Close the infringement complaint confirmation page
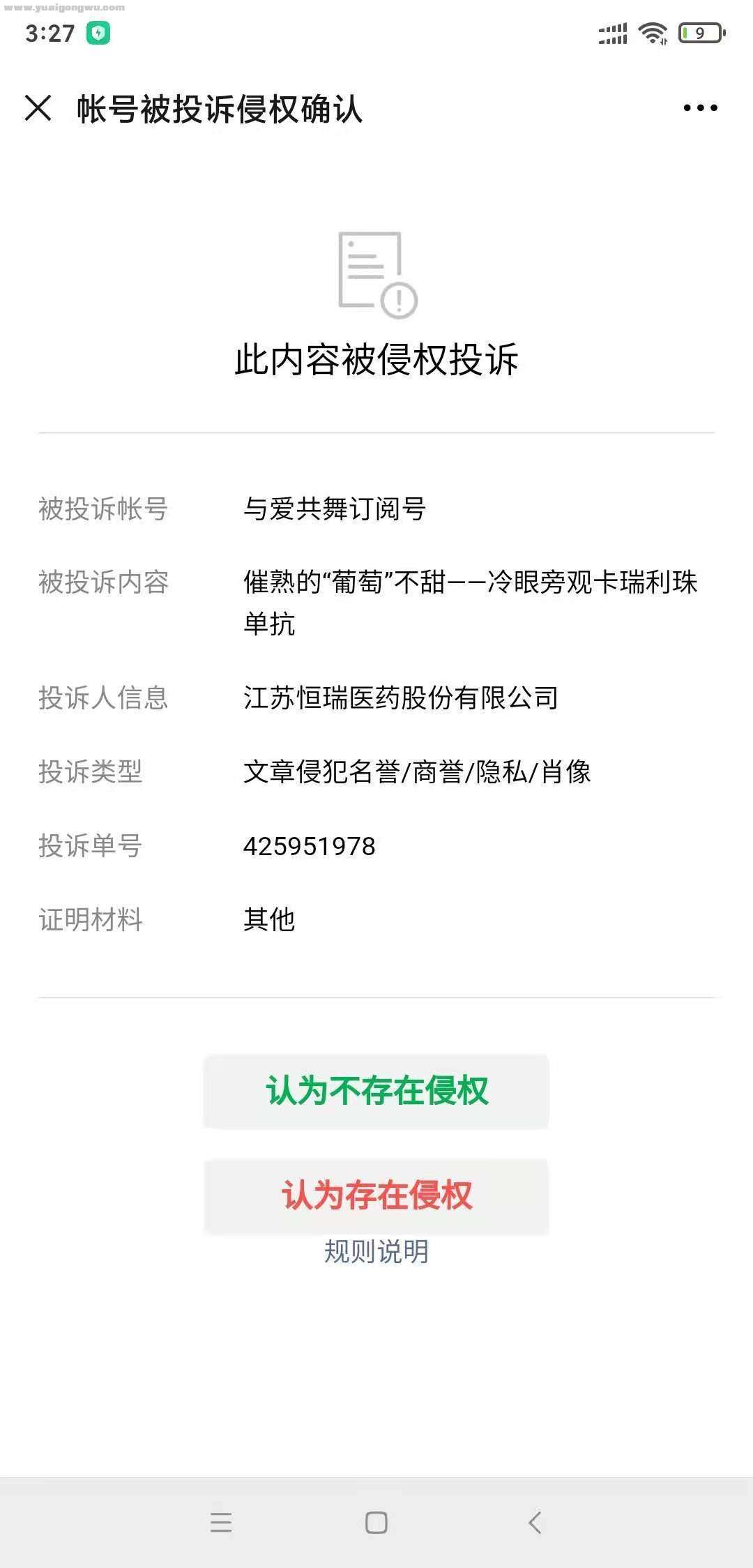Viewport: 753px width, 1568px height. click(38, 108)
